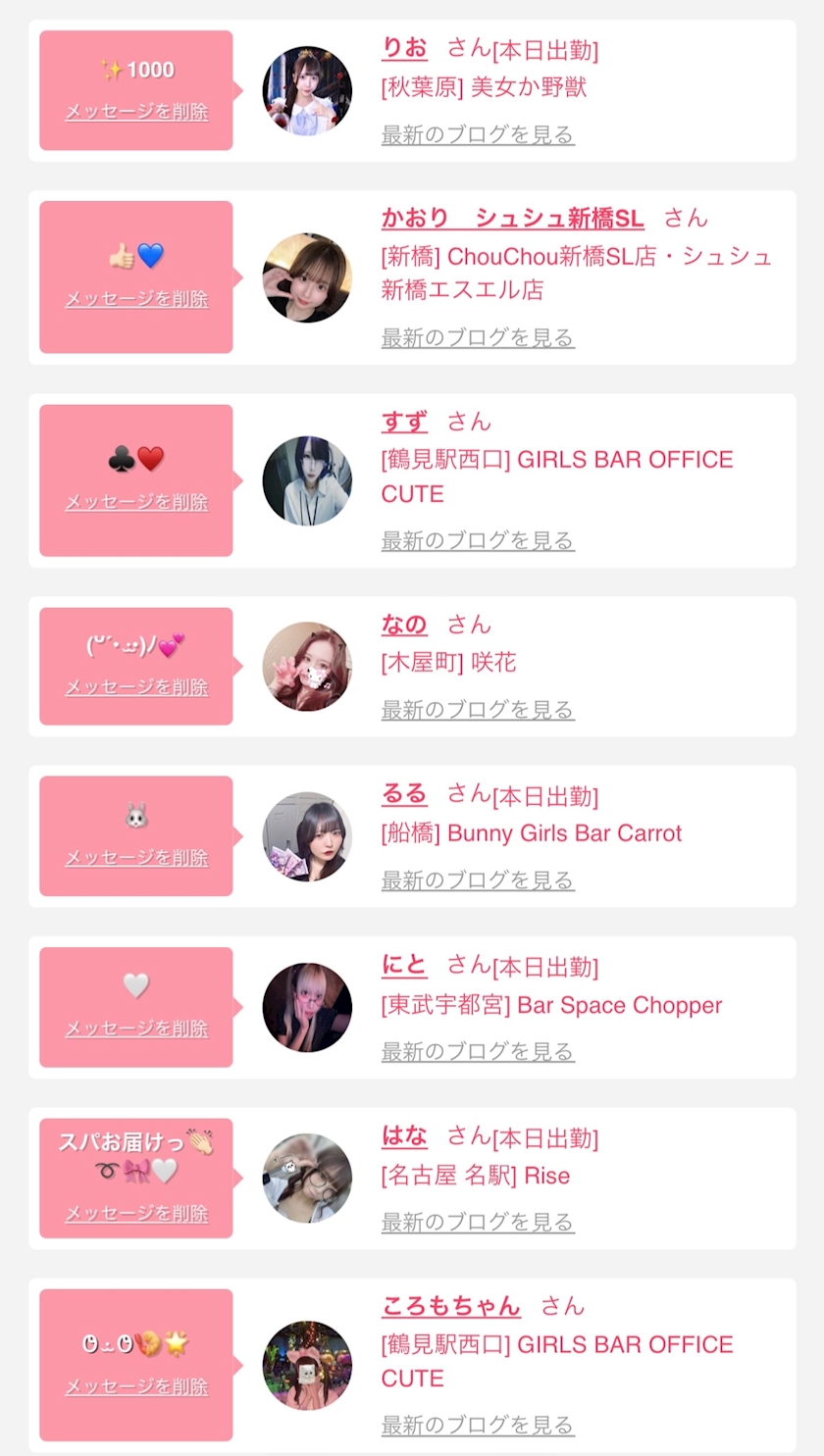The width and height of the screenshot is (824, 1456).
Task: View latest blog of かおり シュシュ新橋SL
Action: (x=478, y=338)
